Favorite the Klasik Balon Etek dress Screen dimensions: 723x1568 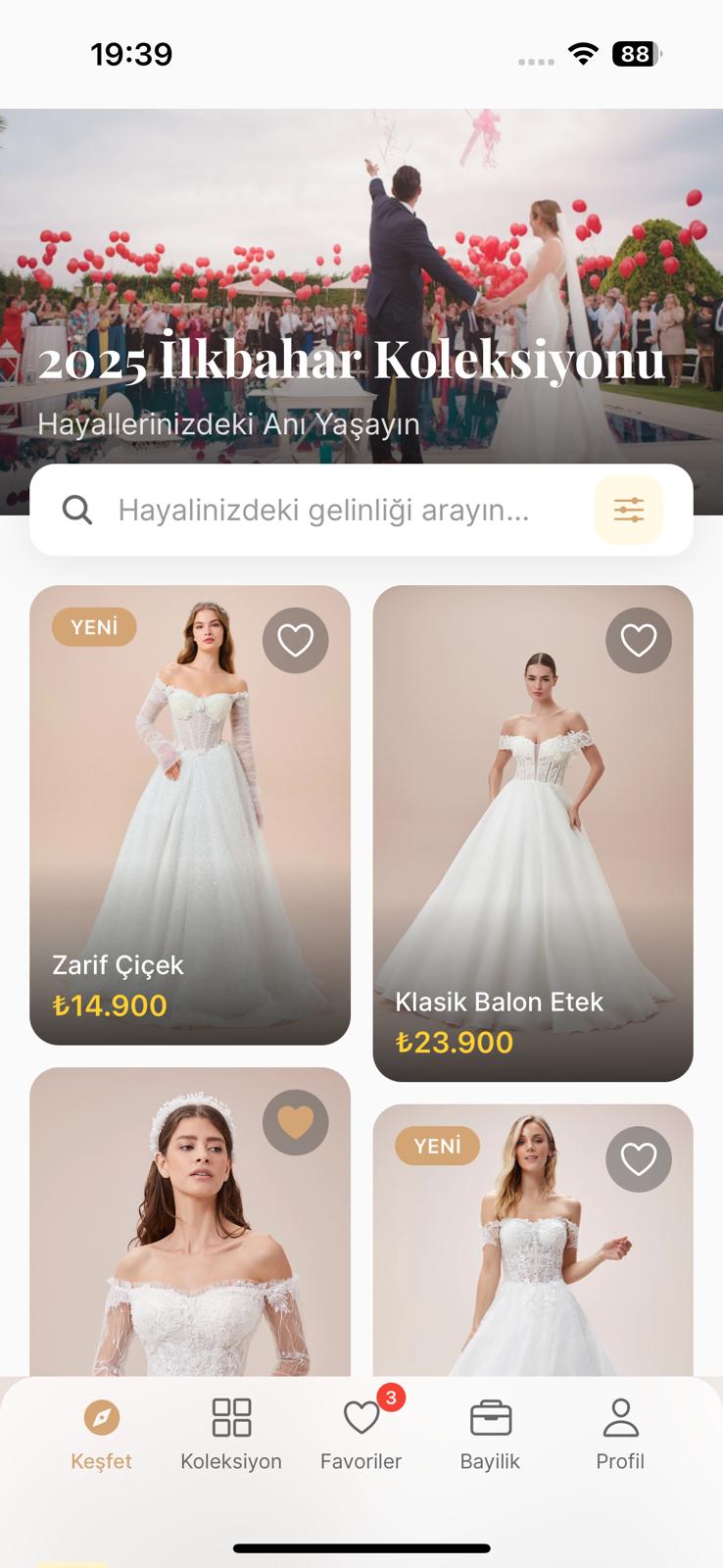638,640
